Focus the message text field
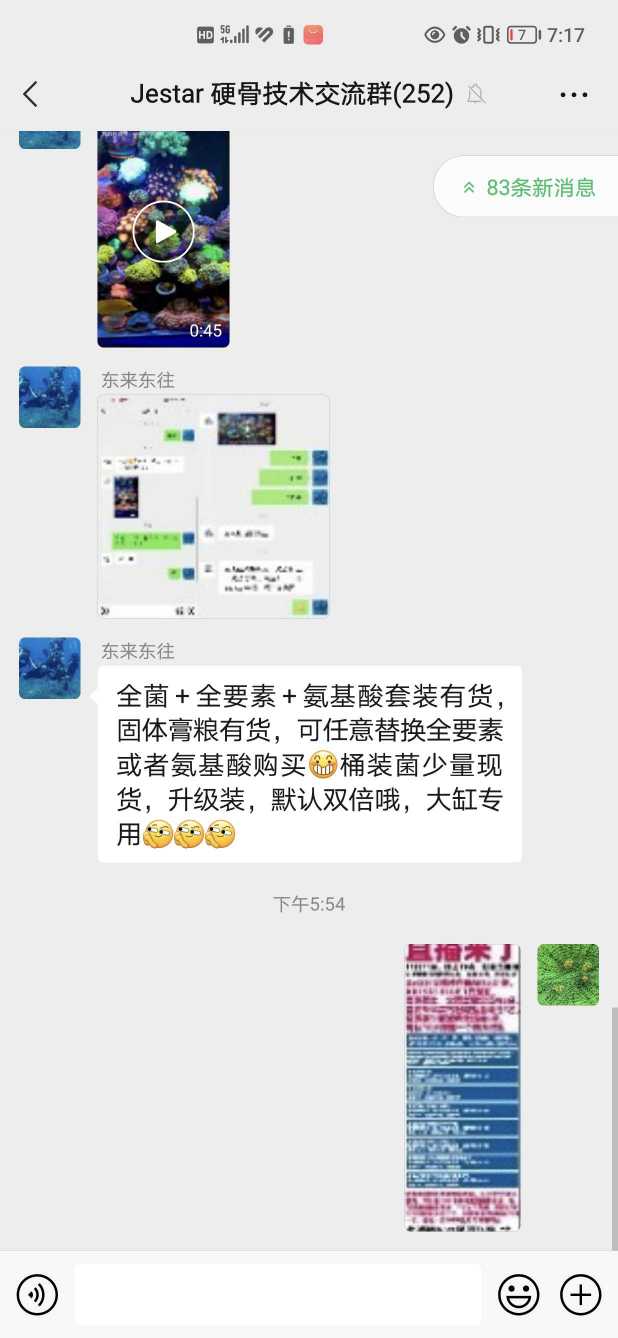 click(277, 1295)
